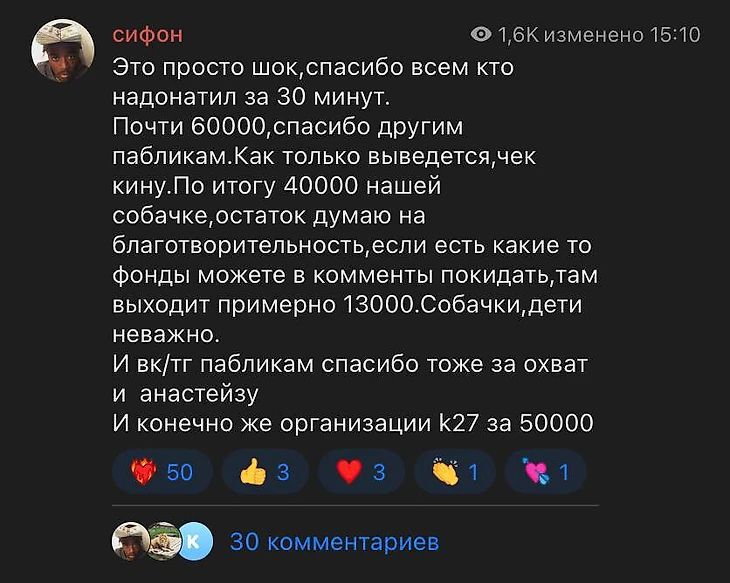Add the heart with arrow reaction

[546, 472]
